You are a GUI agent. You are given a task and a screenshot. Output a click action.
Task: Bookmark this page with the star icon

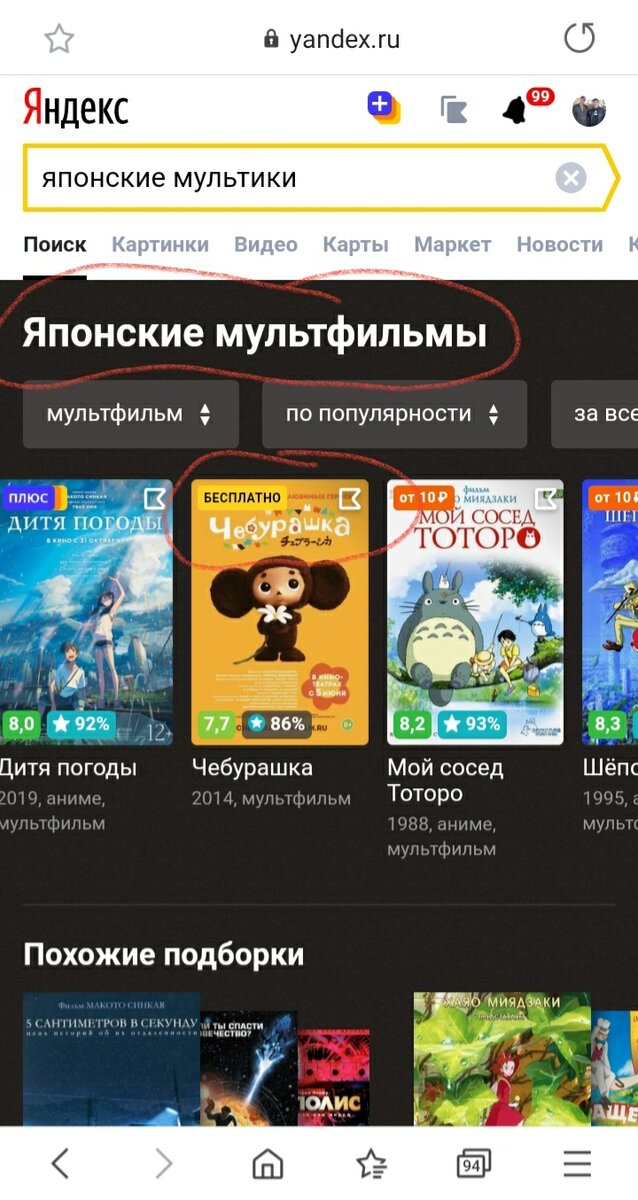pos(59,39)
